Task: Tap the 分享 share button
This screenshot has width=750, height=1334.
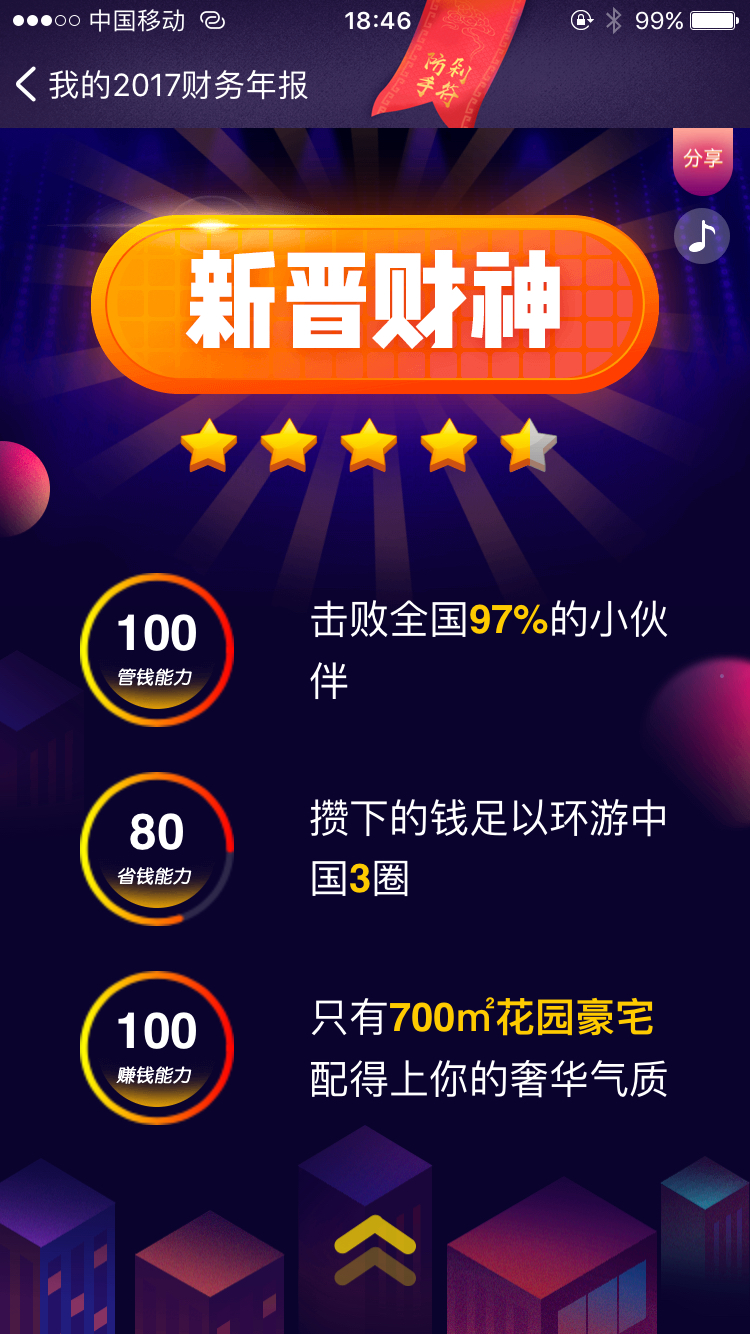Action: tap(702, 160)
